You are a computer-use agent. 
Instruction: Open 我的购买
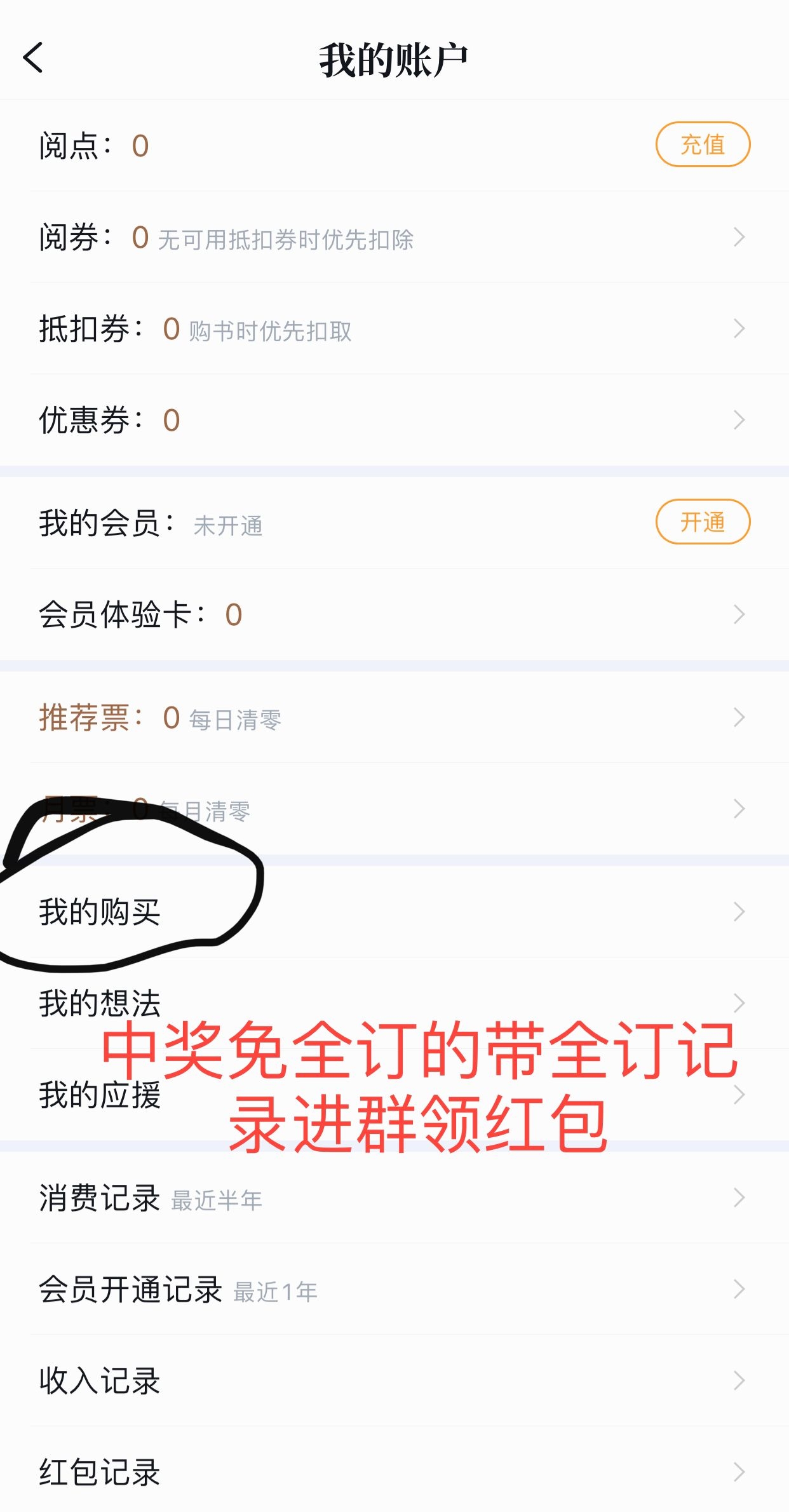(394, 912)
